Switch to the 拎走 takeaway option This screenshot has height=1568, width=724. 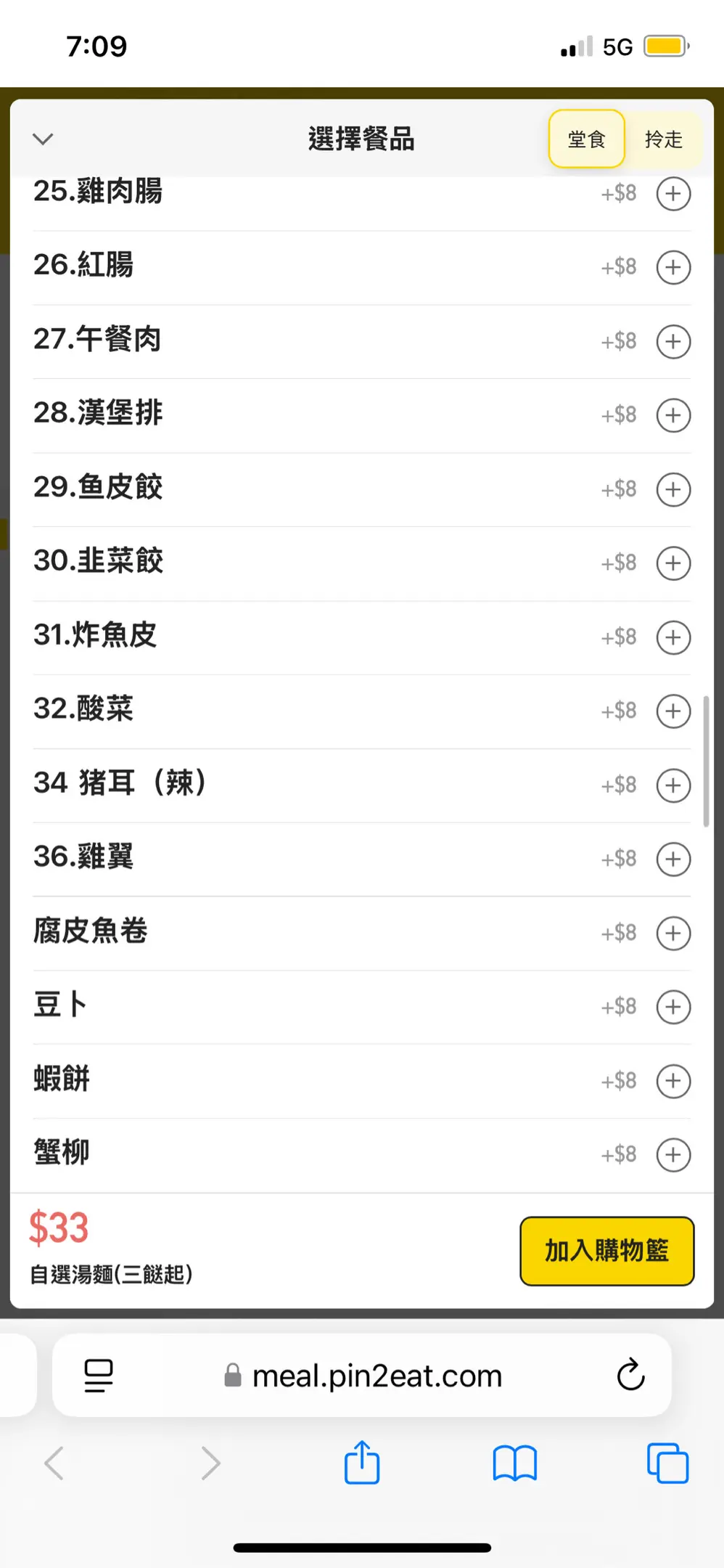coord(663,139)
